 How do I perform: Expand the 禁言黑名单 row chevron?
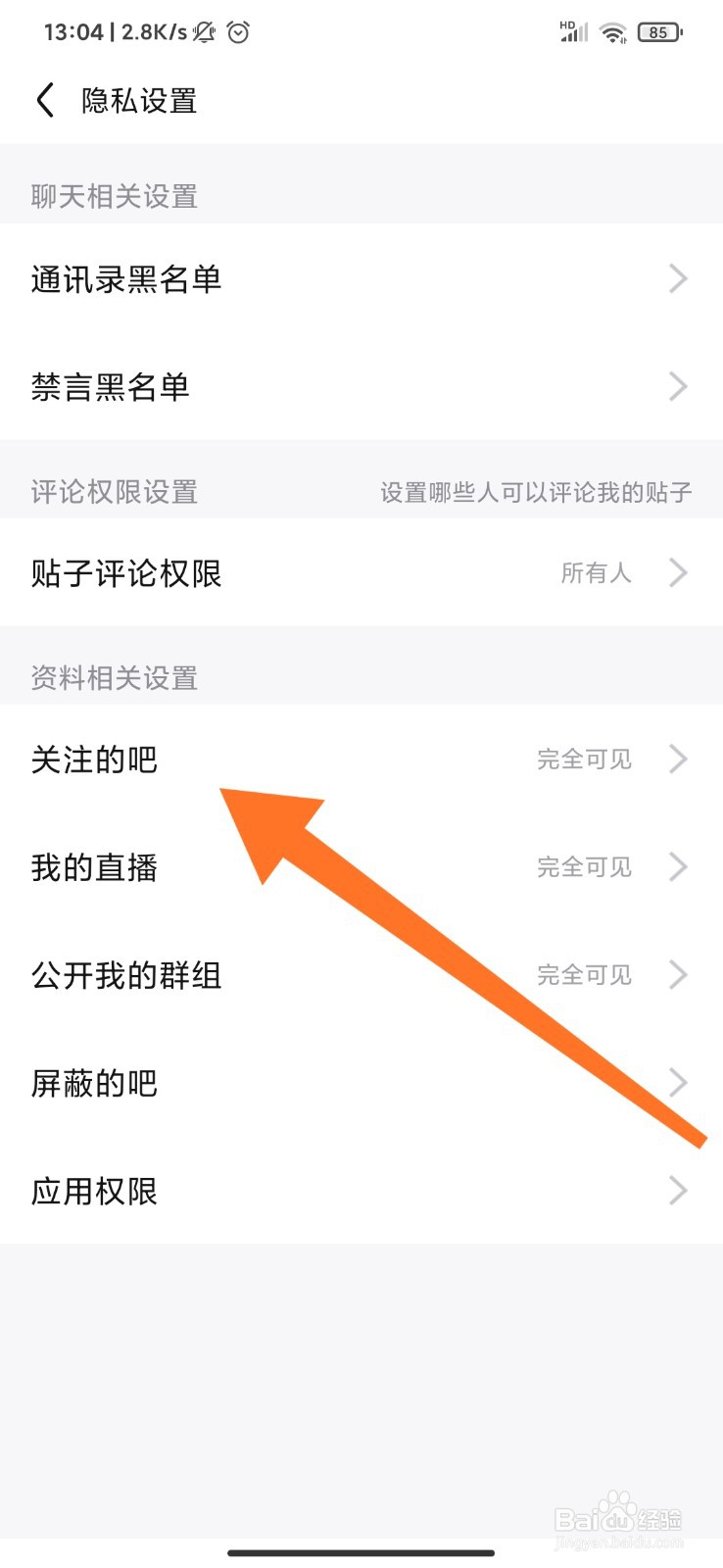[x=677, y=386]
